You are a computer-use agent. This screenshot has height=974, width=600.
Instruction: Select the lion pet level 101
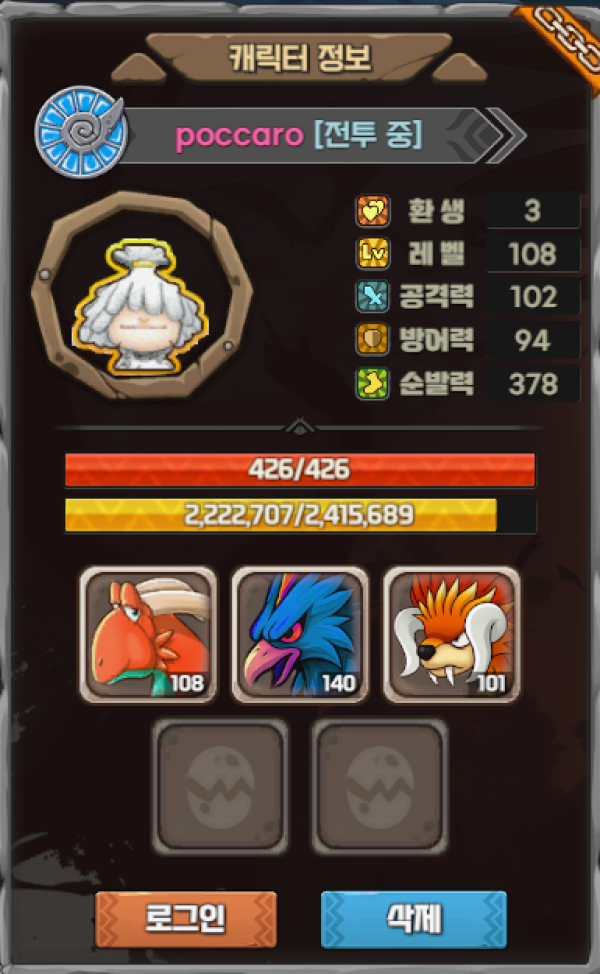[452, 635]
